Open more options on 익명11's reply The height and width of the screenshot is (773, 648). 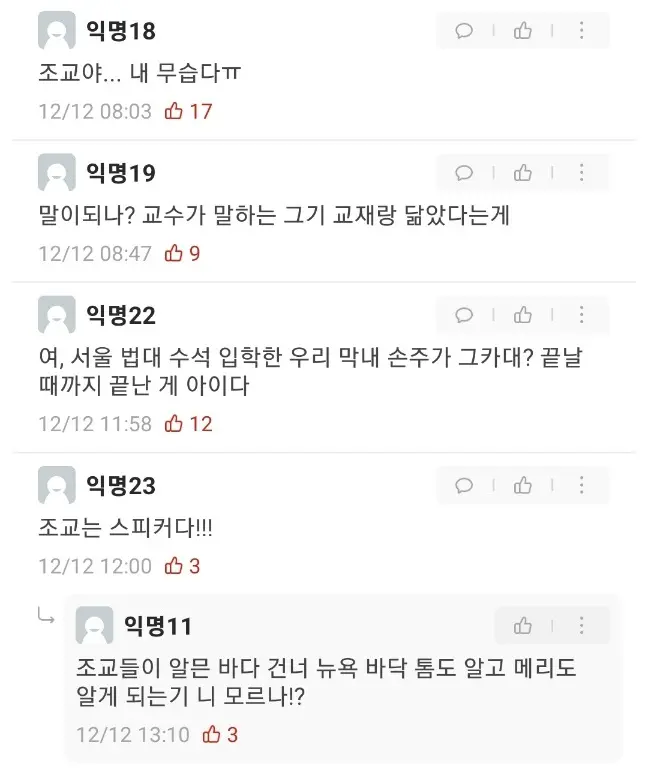click(x=581, y=626)
